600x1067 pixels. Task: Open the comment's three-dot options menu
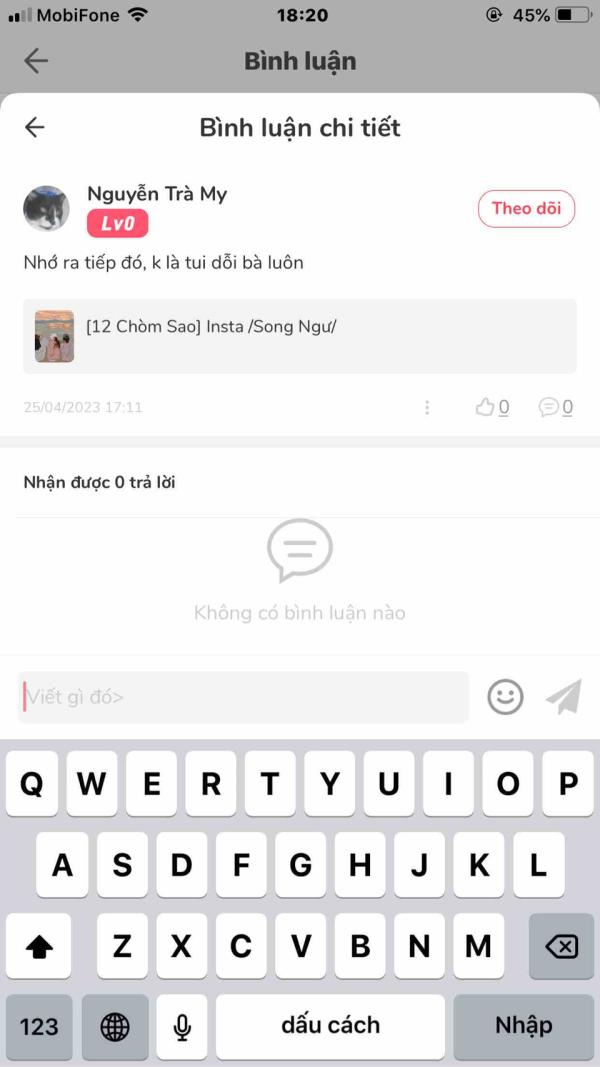427,407
